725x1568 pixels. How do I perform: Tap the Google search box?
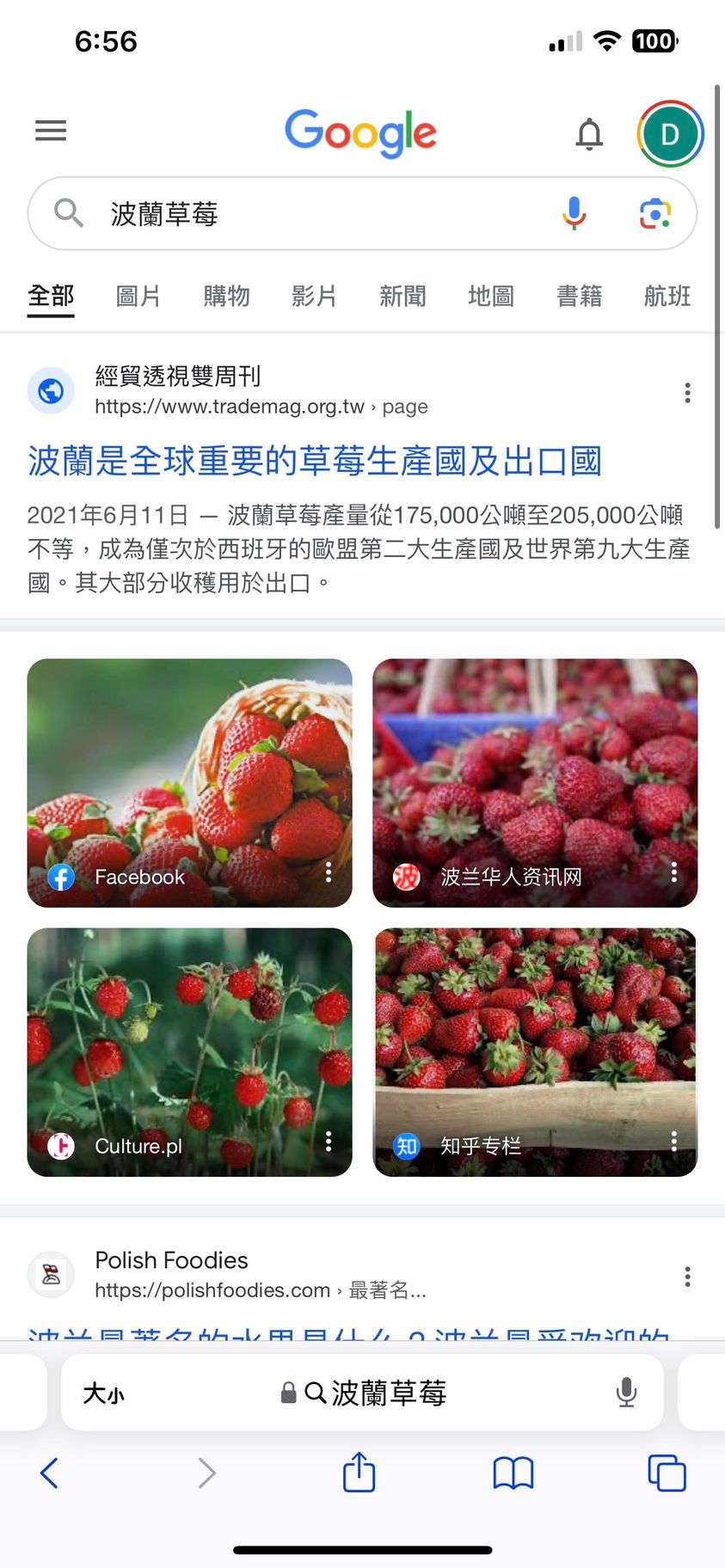point(327,214)
